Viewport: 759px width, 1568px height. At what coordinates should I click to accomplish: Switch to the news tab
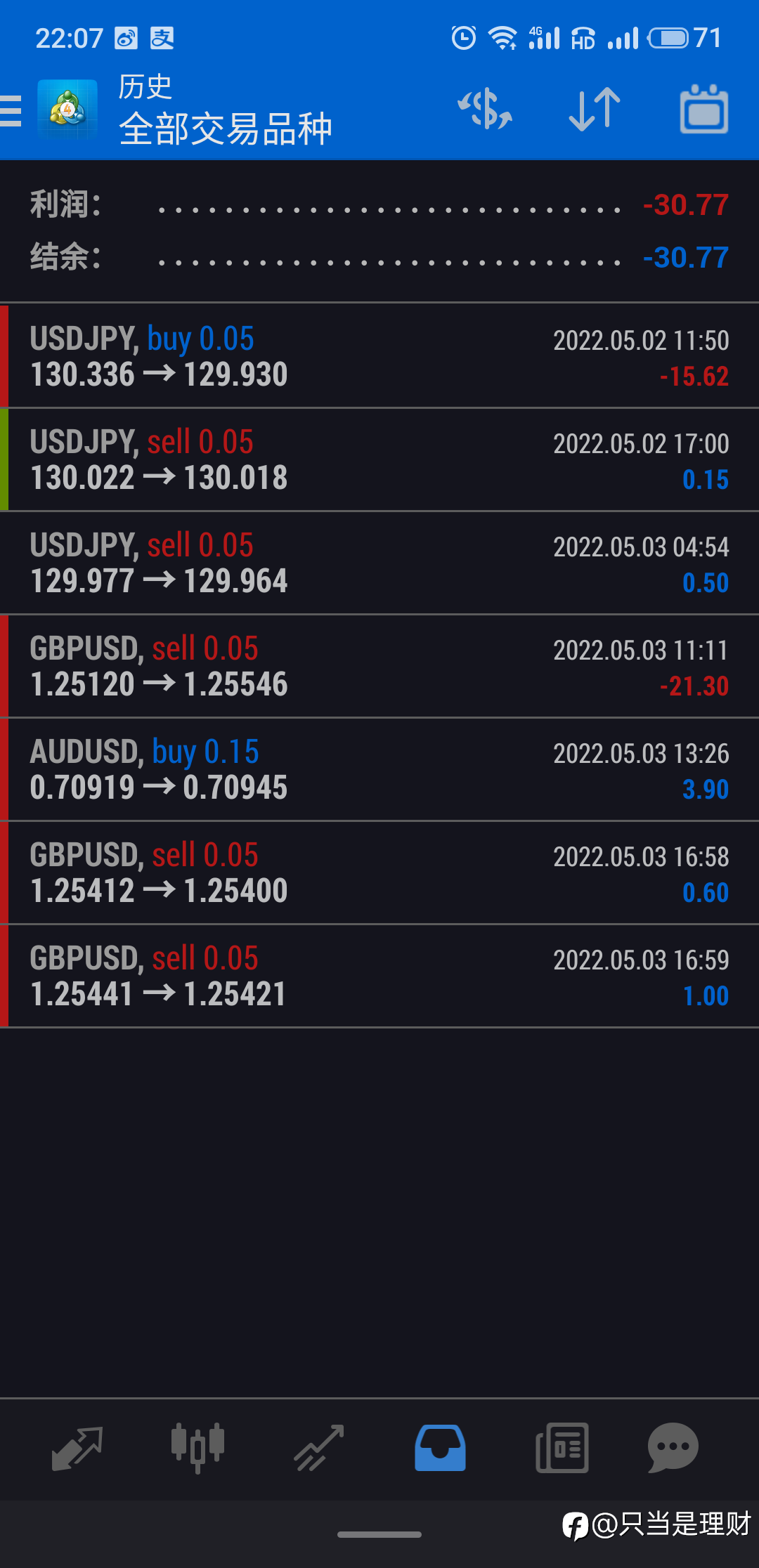point(562,1448)
